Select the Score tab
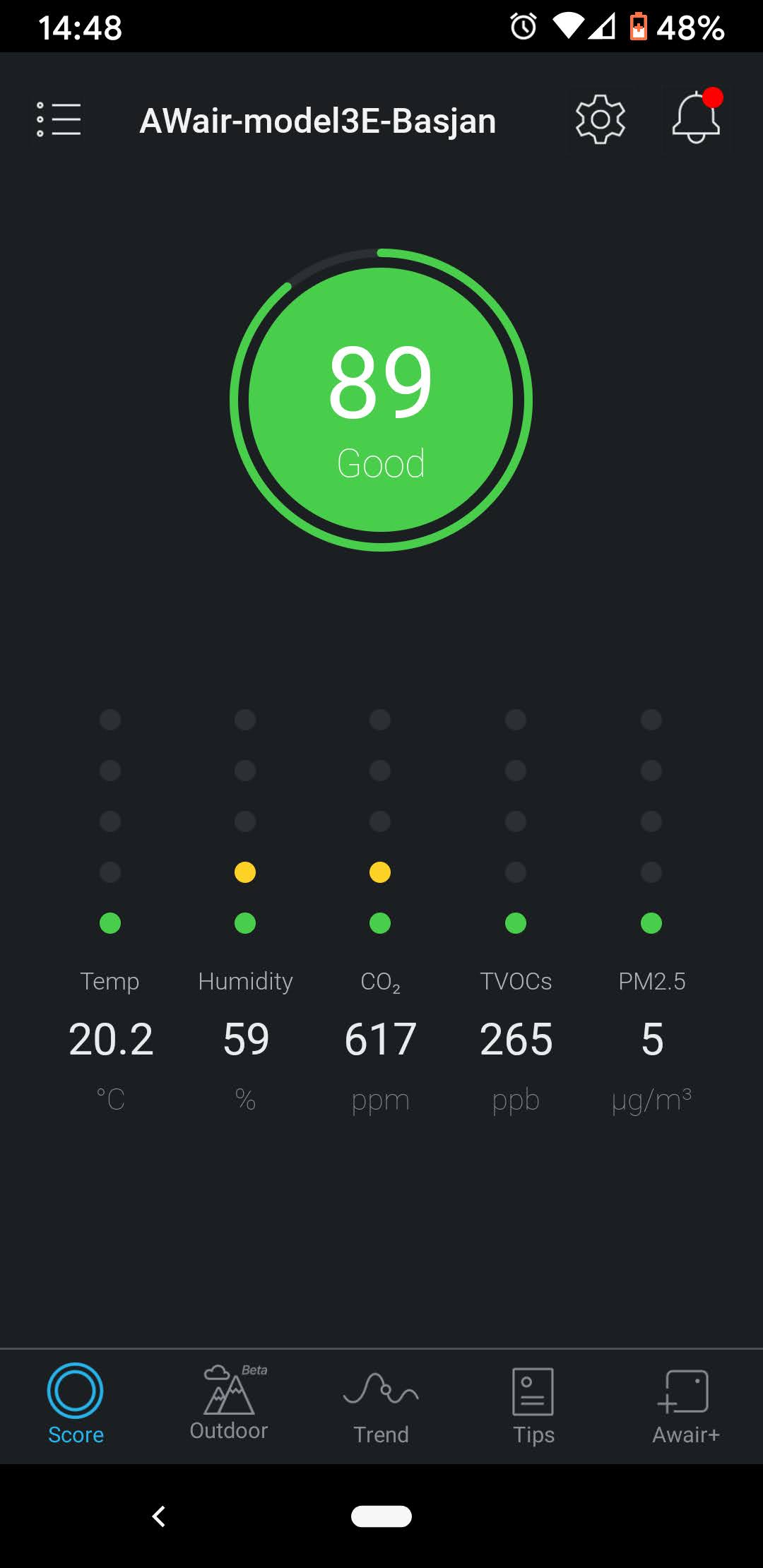The width and height of the screenshot is (763, 1568). [76, 1405]
